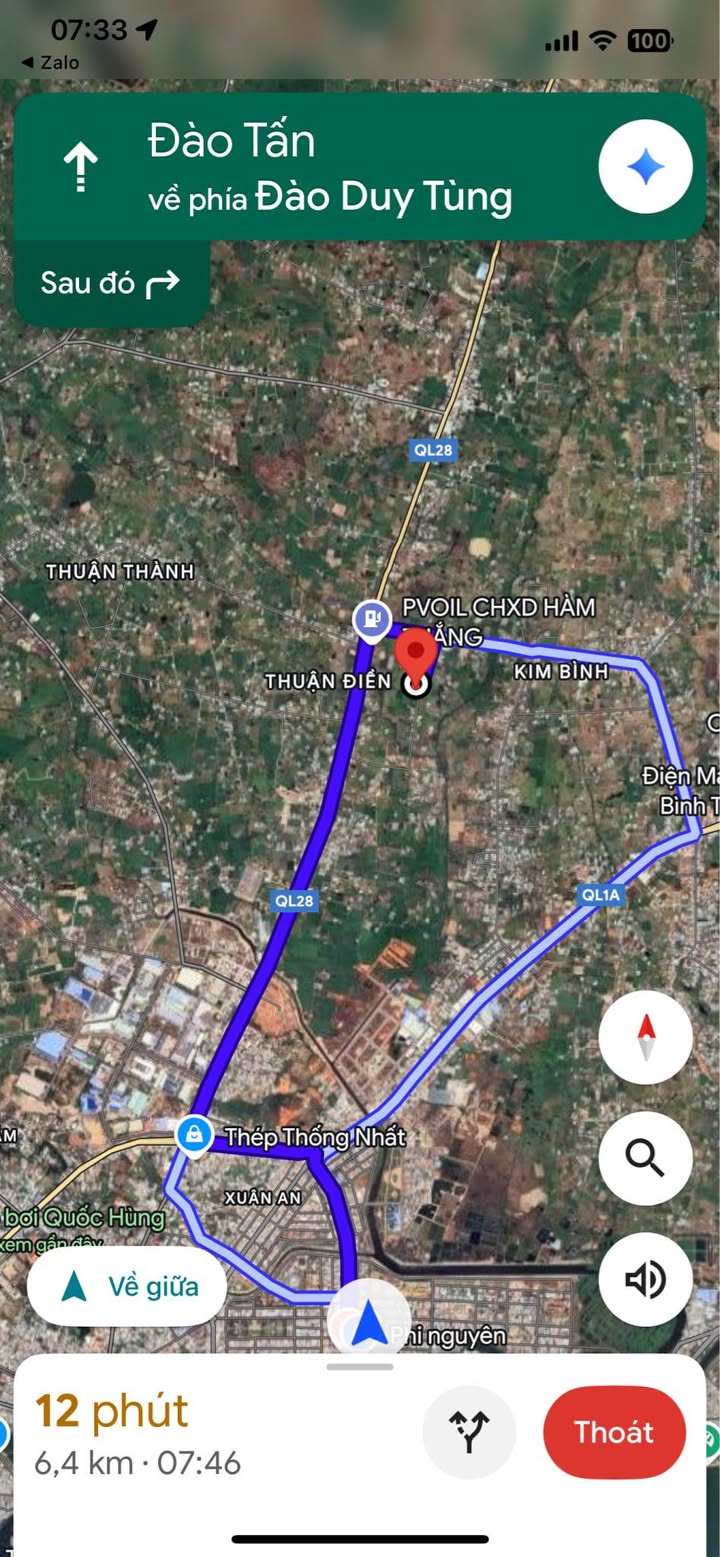
Task: Tap the compass to reorient the map
Action: coord(645,1037)
